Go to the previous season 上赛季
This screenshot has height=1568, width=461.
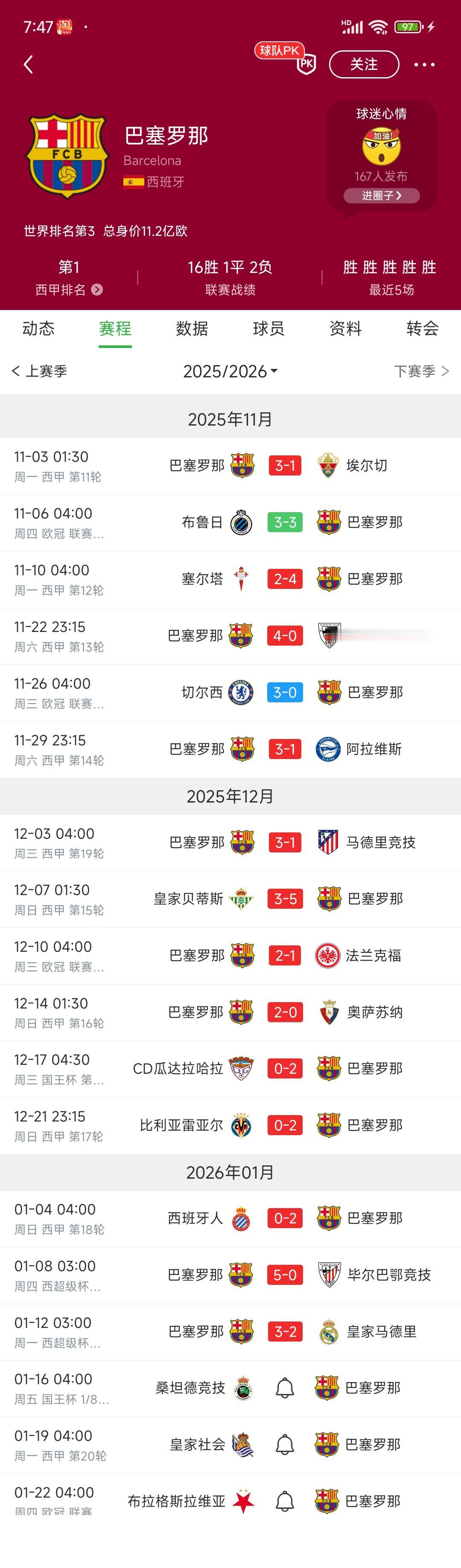pyautogui.click(x=40, y=371)
